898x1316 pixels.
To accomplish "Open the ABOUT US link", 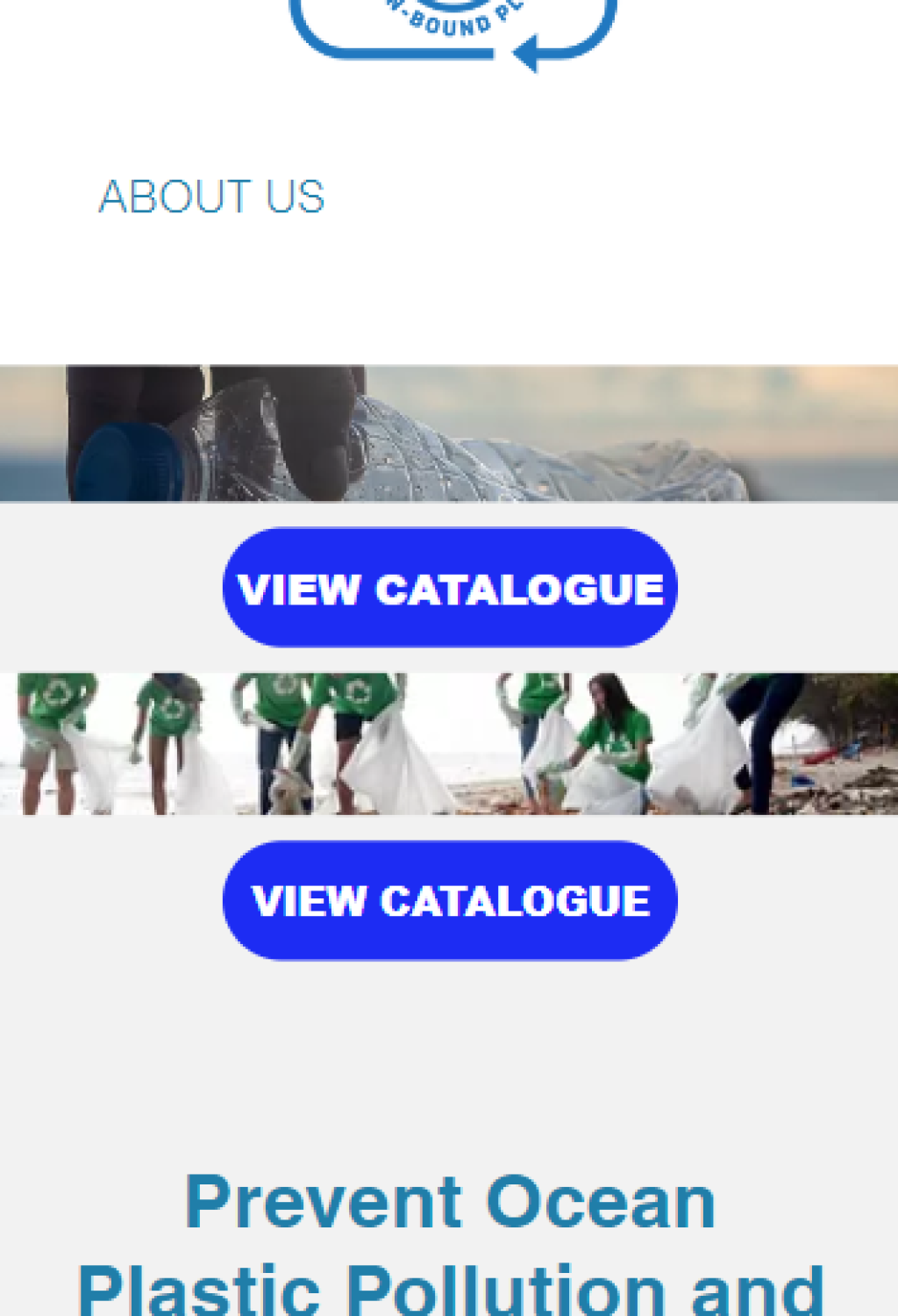I will (211, 197).
